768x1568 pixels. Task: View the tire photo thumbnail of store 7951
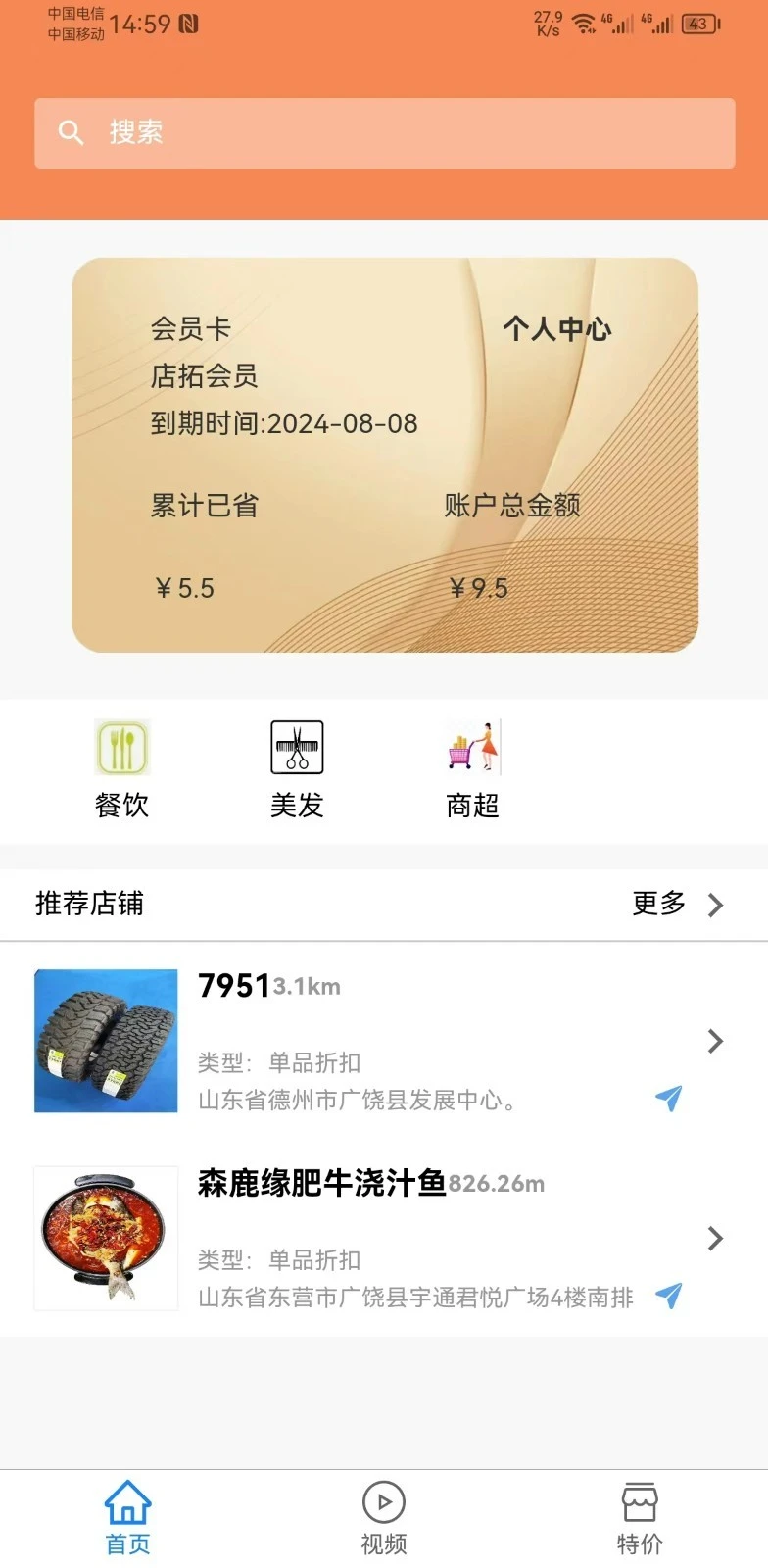[106, 1041]
